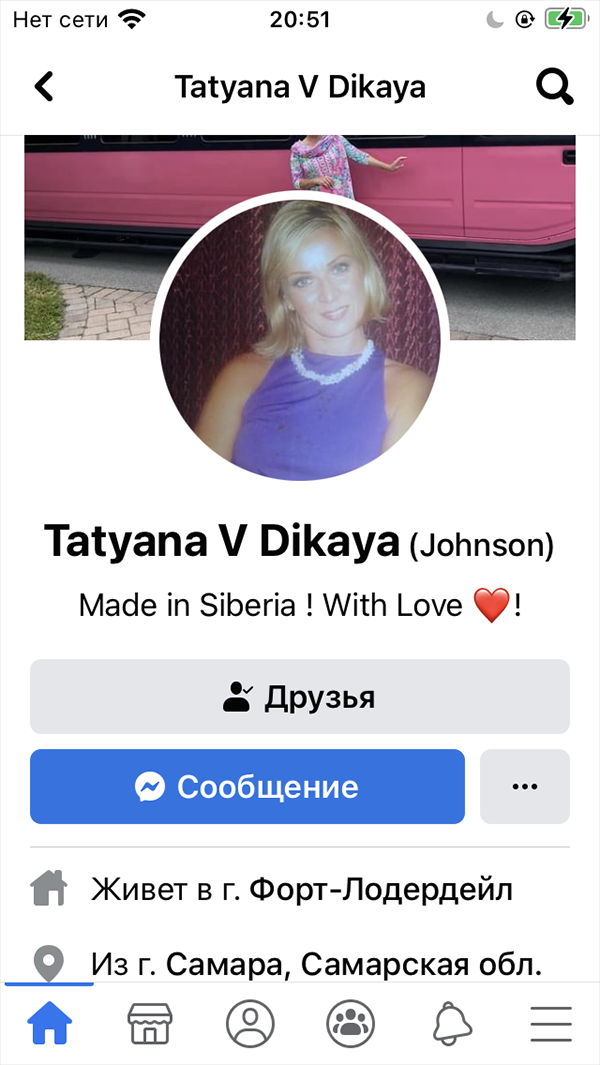Screen dimensions: 600x1065
Task: Switch to the Home feed tab
Action: tap(50, 1024)
